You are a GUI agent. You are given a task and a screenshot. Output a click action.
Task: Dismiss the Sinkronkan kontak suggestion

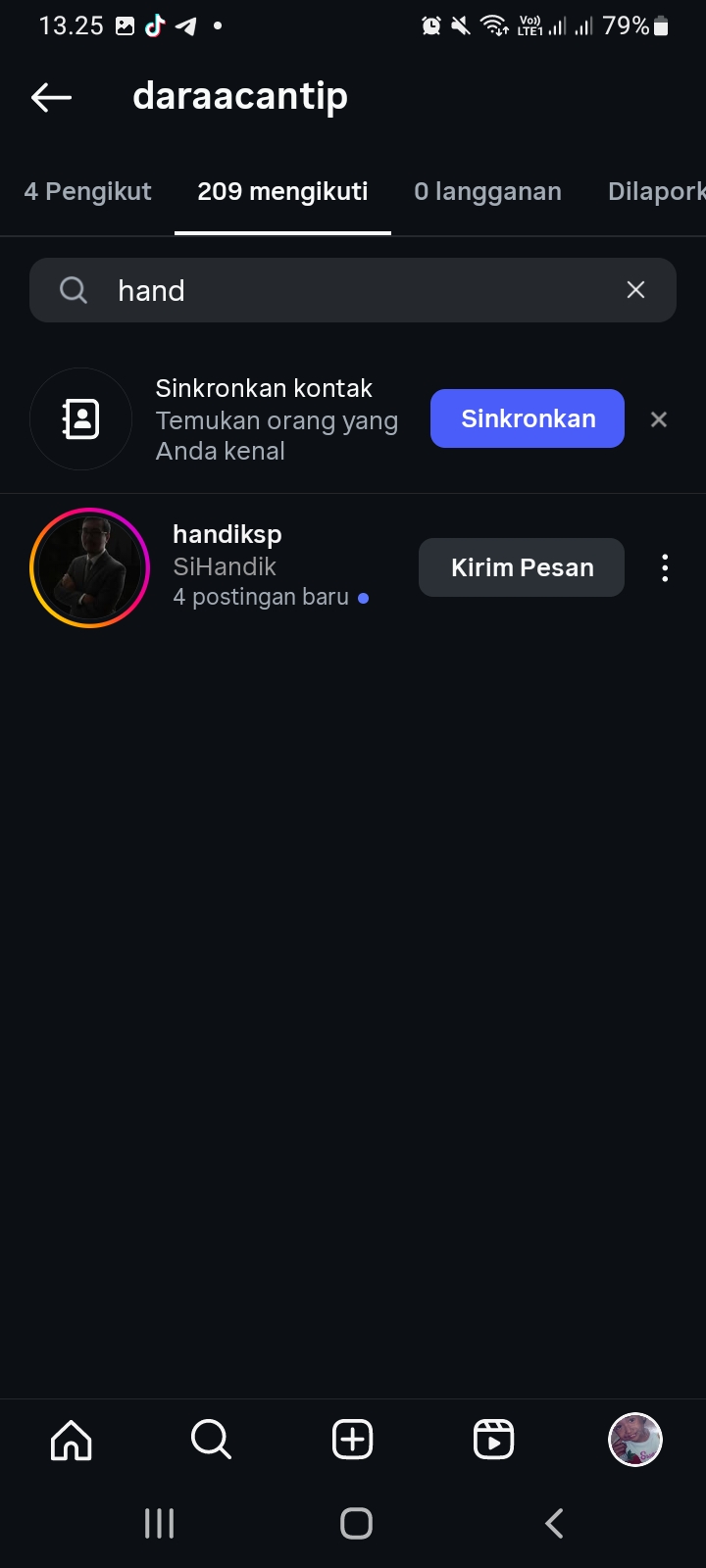(659, 419)
